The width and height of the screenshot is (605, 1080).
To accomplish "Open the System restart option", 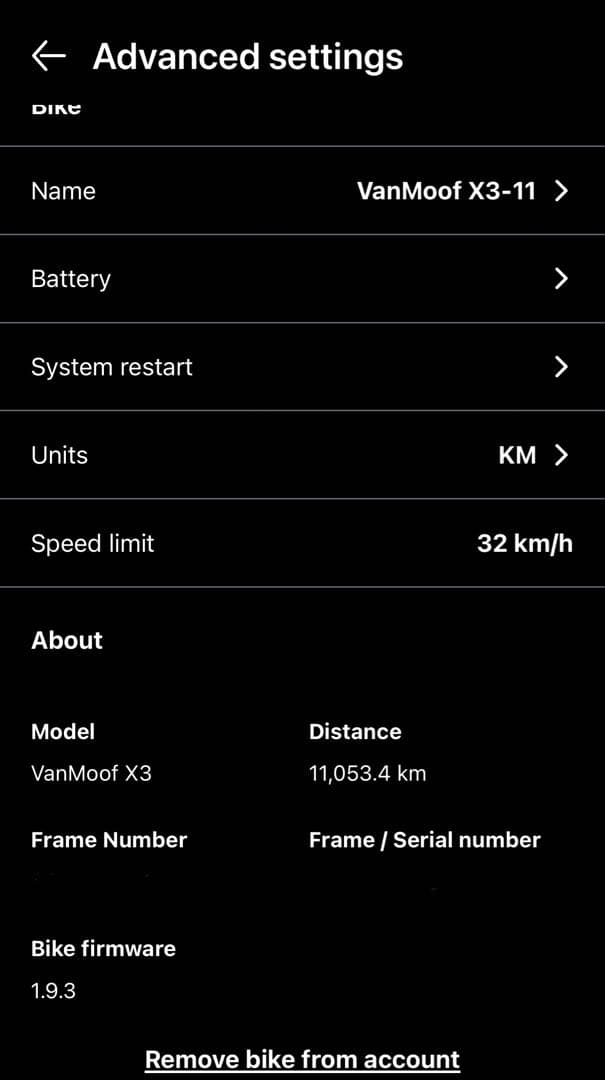I will [x=302, y=367].
